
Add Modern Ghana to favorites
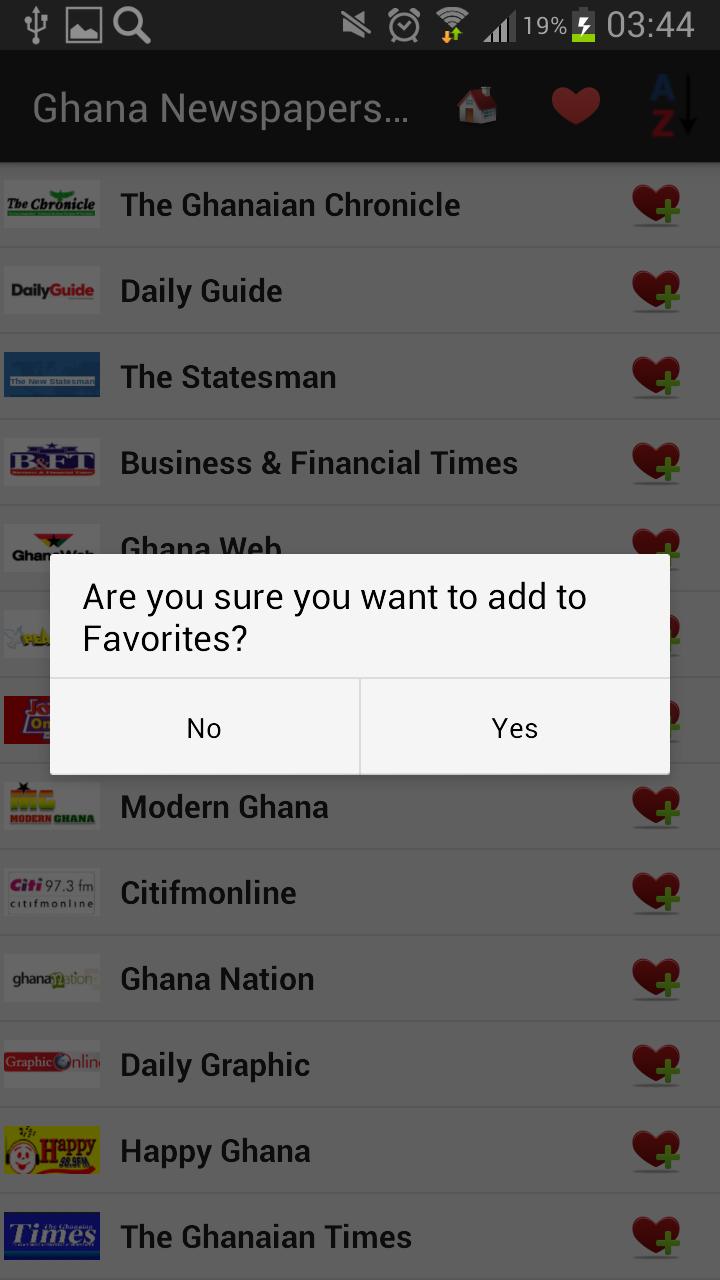[657, 806]
